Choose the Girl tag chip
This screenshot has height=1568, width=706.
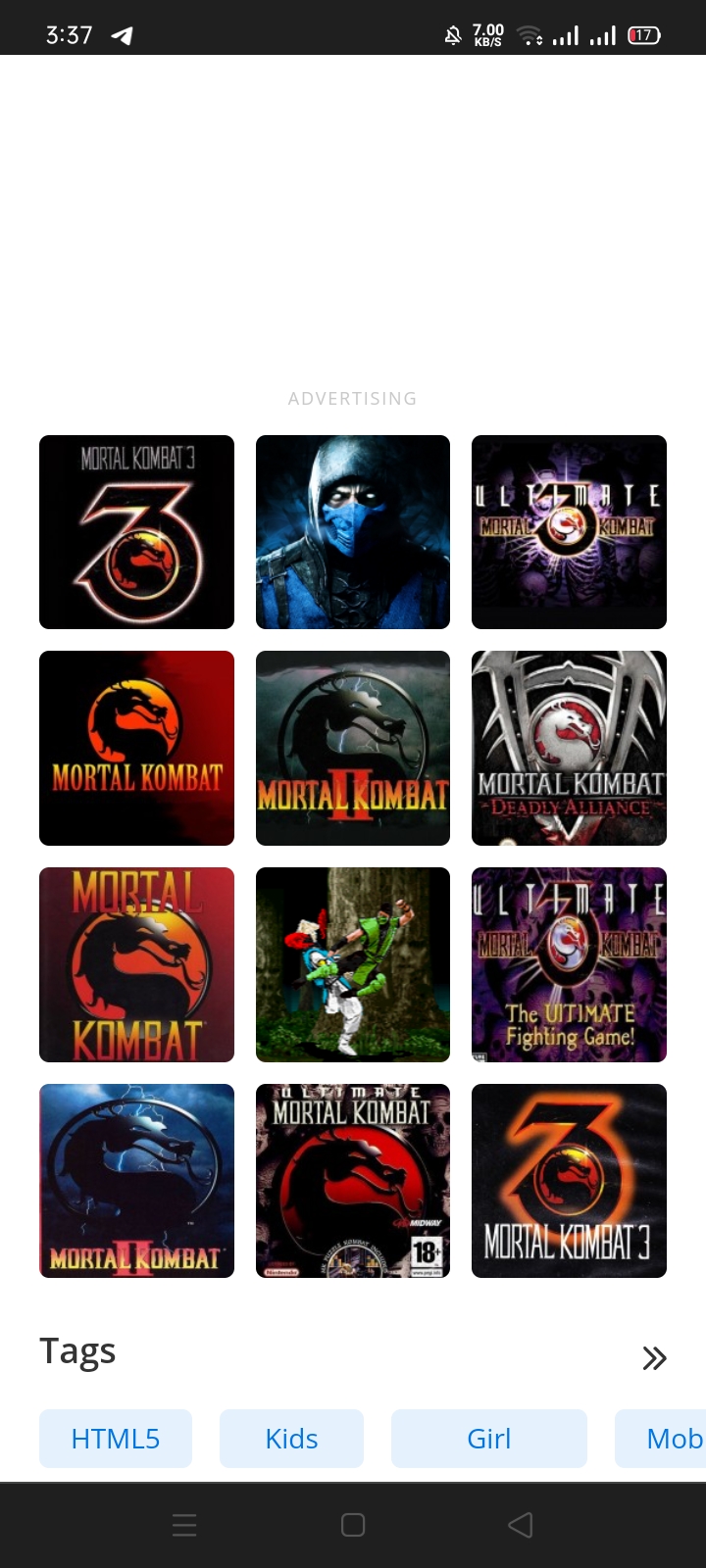(x=488, y=1439)
